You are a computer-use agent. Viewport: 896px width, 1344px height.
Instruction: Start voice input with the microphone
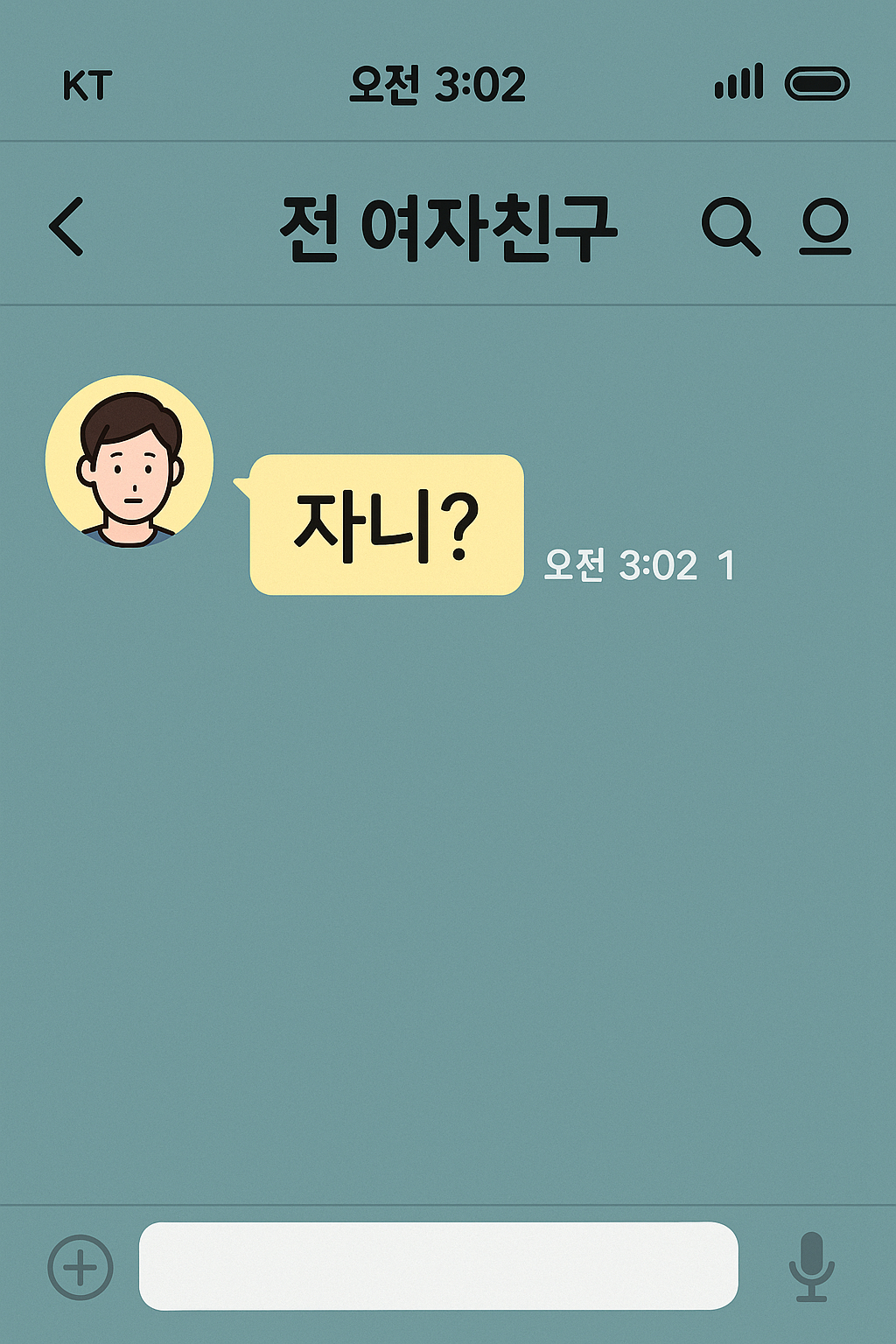coord(811,1266)
